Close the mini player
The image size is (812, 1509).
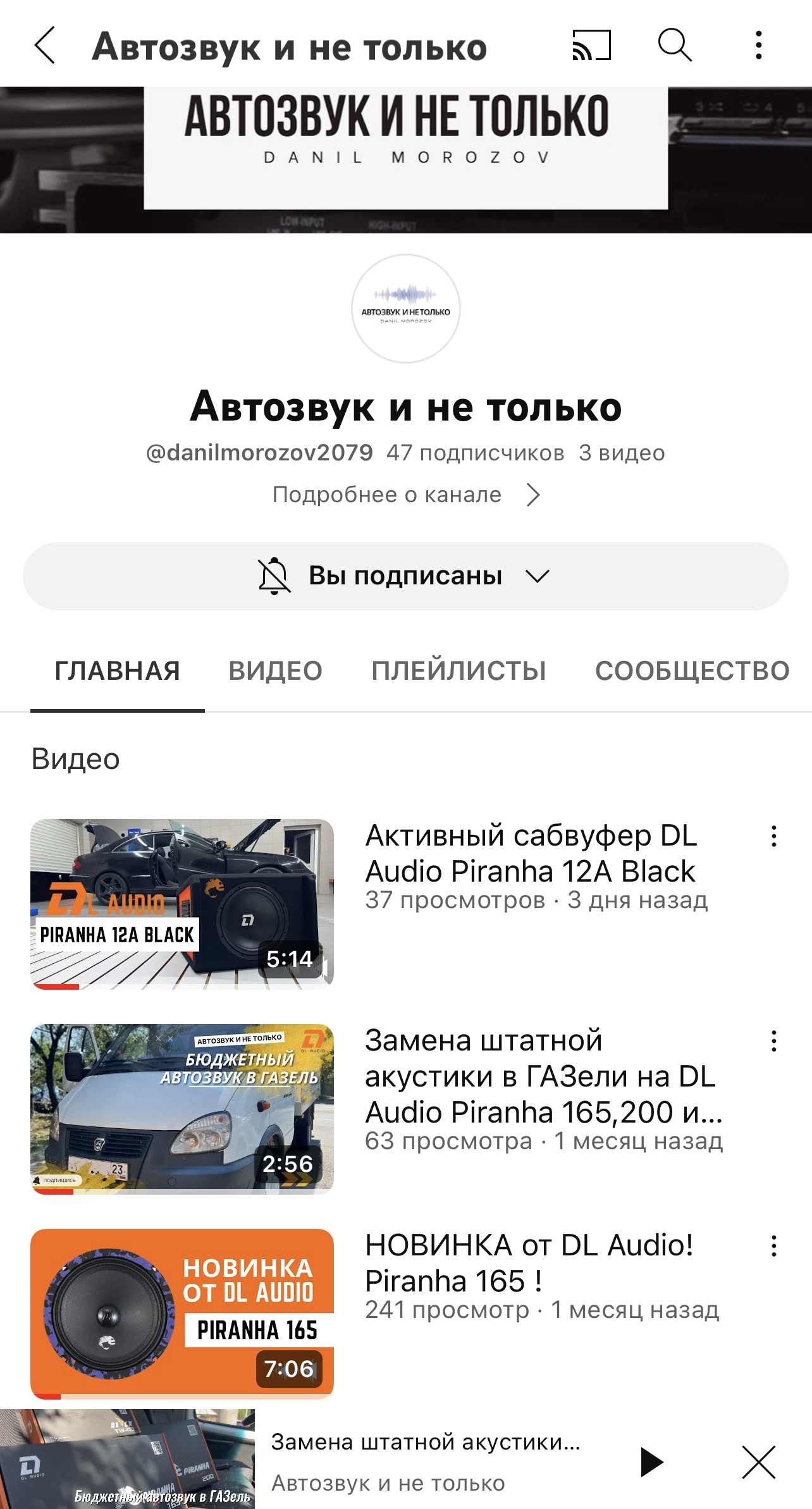758,1462
